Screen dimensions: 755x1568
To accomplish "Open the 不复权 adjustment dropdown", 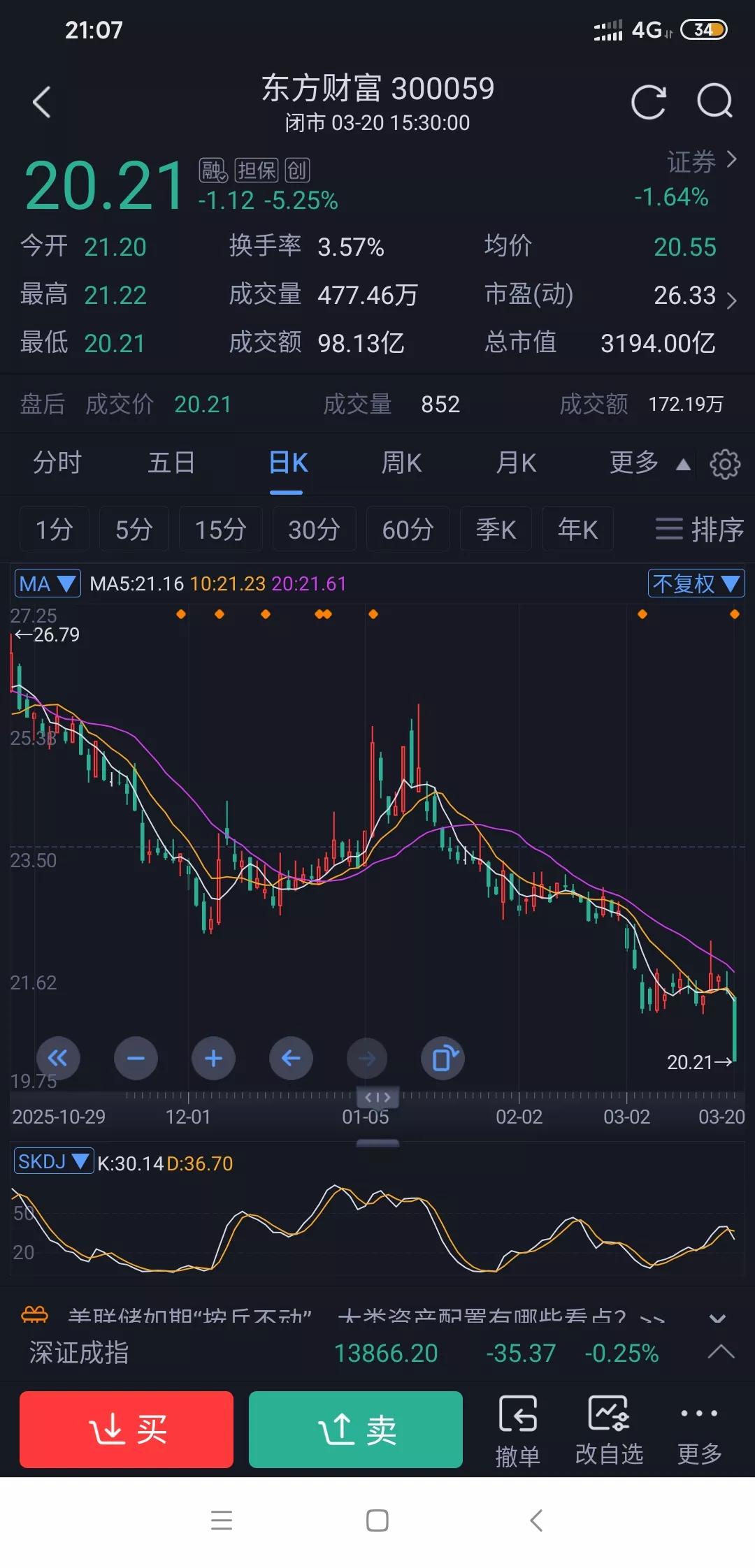I will 696,582.
